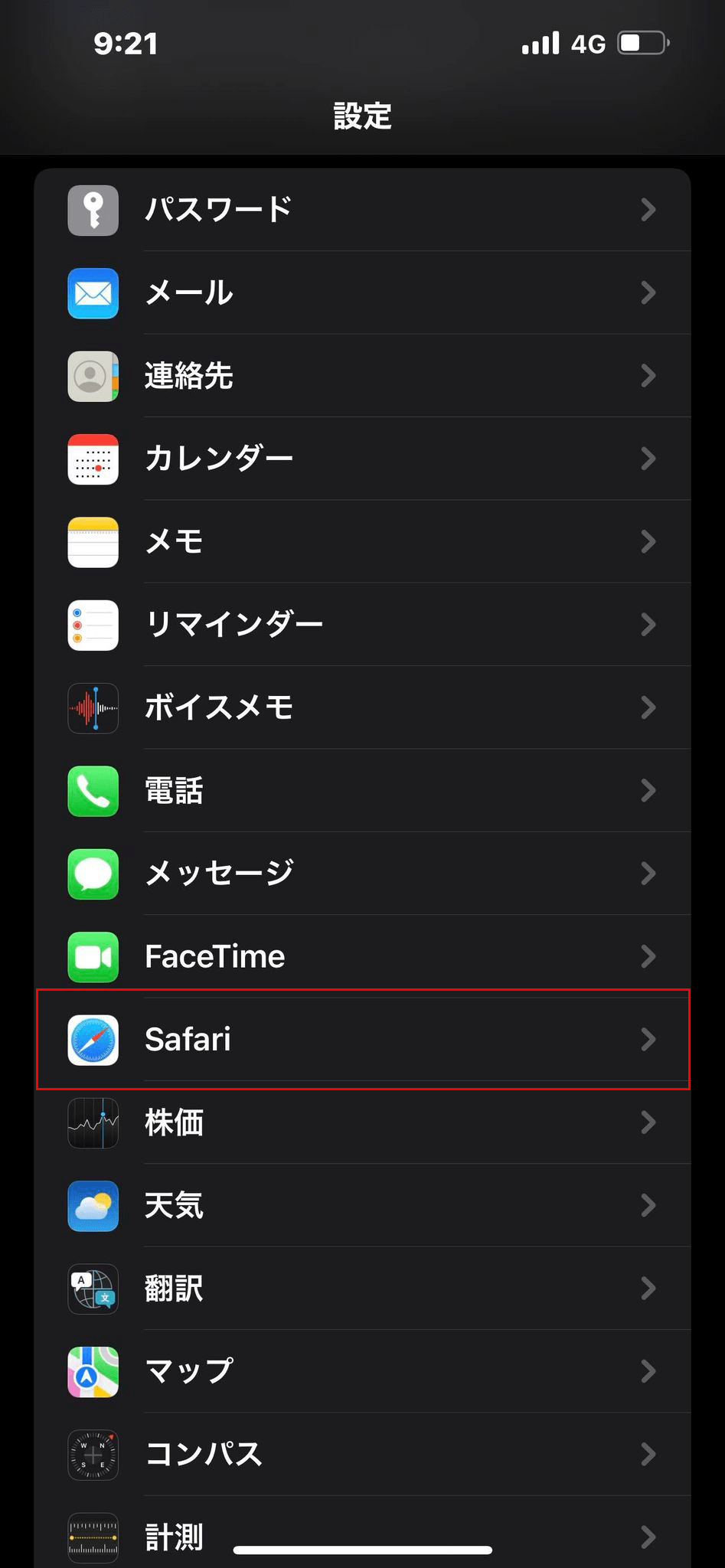Expand 株価 settings via its chevron
Screen dimensions: 725x1568
[x=647, y=1123]
